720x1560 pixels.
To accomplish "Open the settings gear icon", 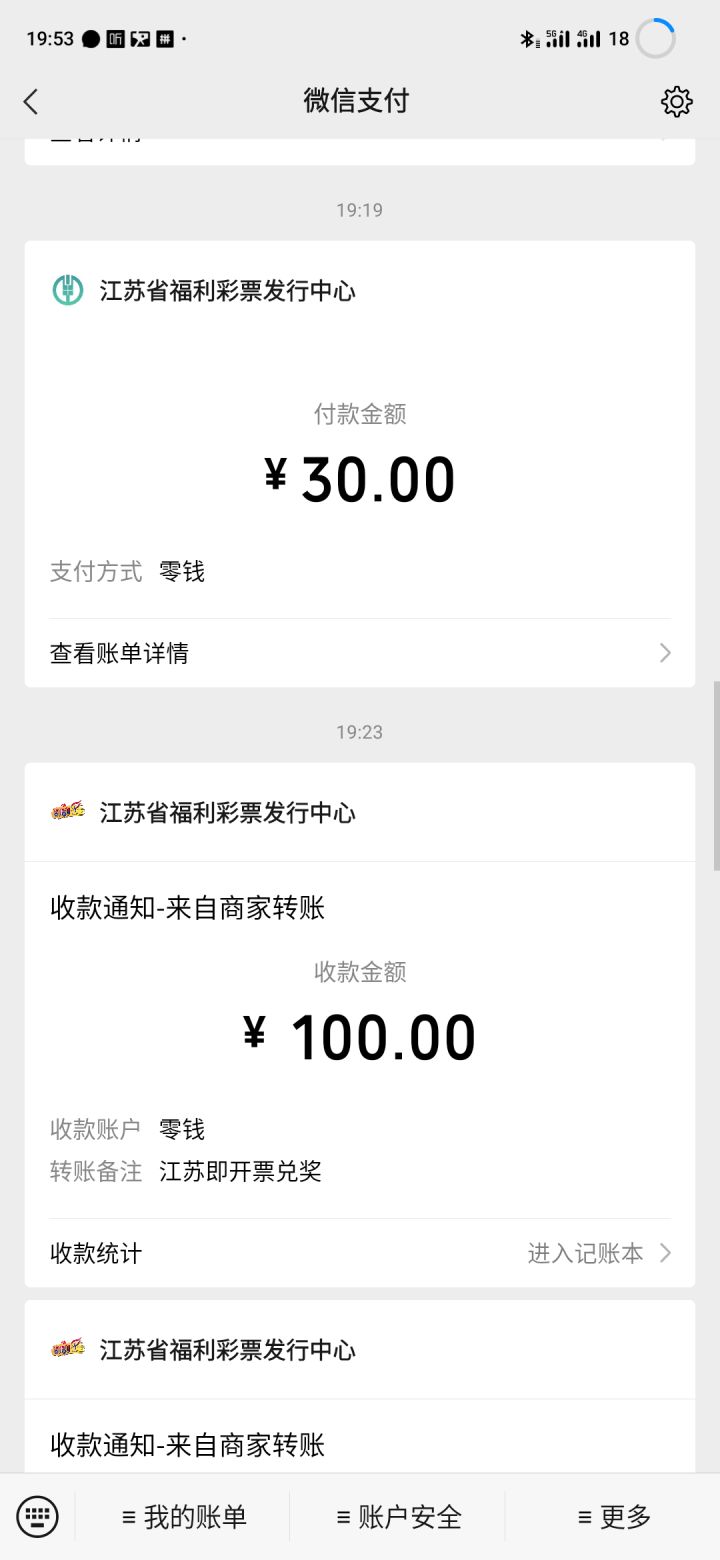I will pyautogui.click(x=677, y=101).
